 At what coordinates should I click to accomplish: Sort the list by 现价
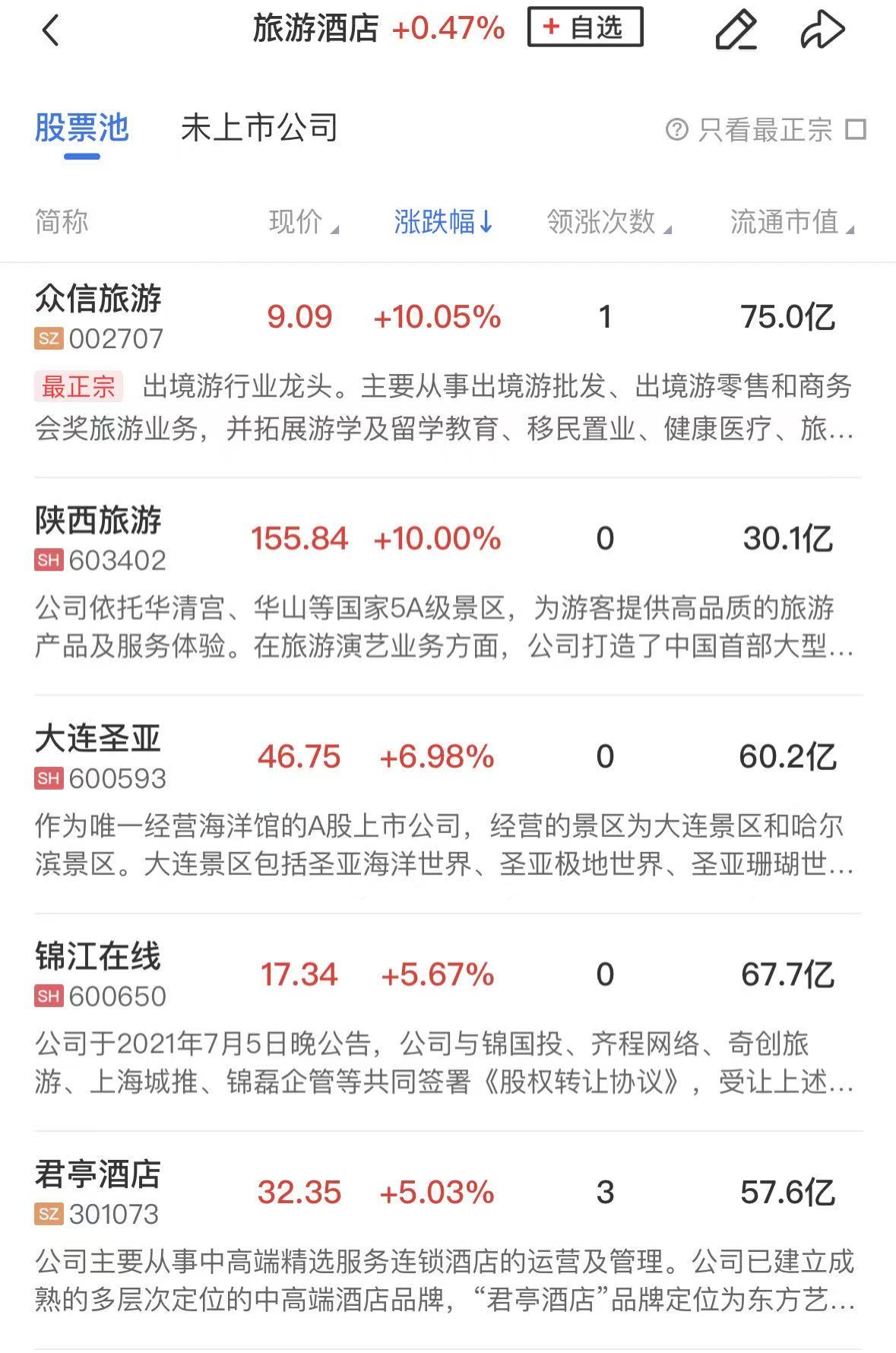click(302, 222)
